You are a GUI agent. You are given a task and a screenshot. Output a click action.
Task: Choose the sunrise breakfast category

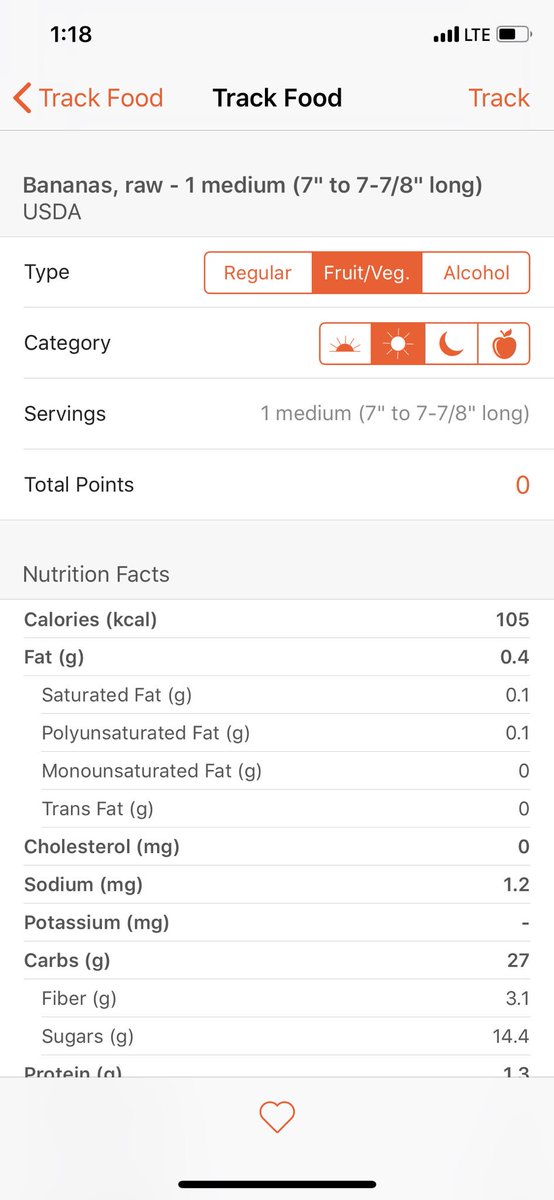345,344
